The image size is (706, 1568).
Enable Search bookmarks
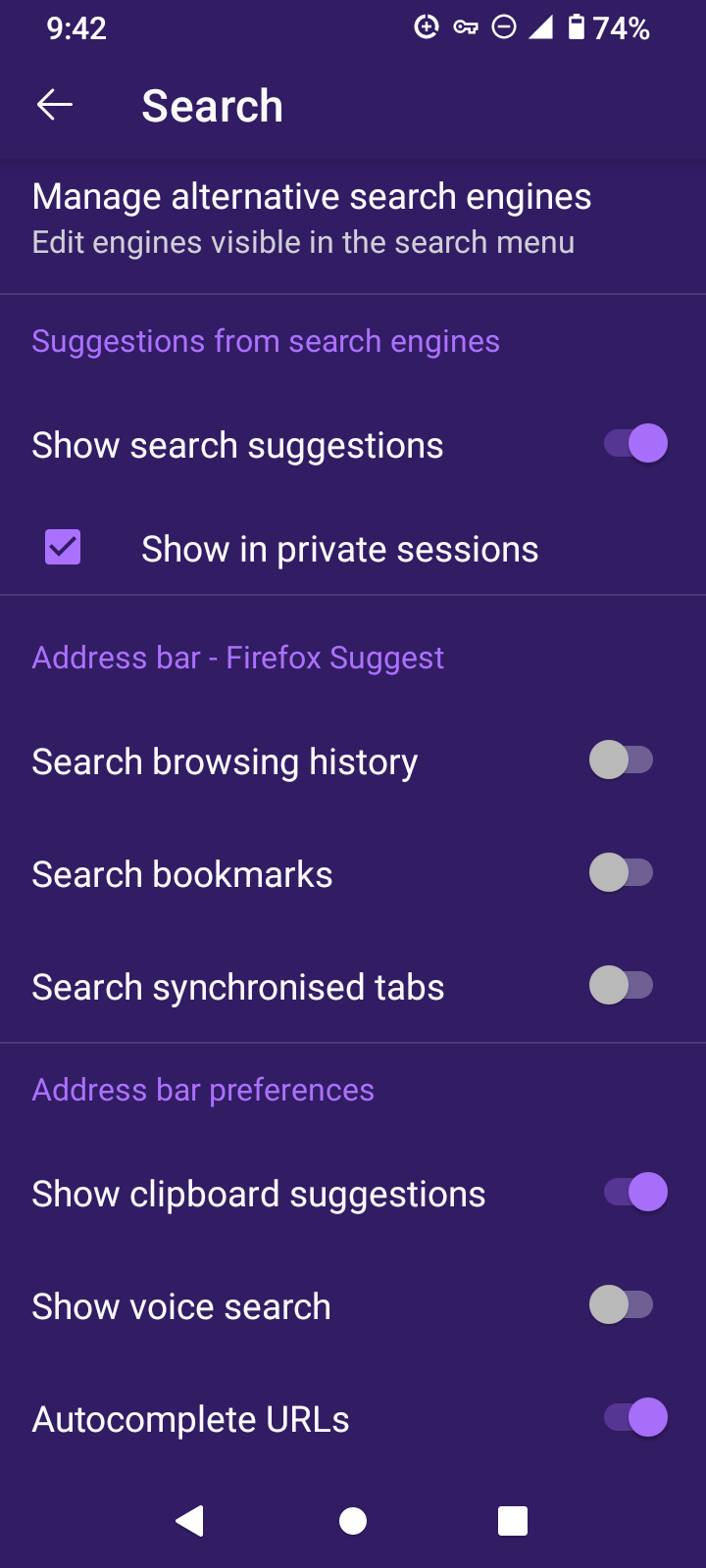pos(622,873)
